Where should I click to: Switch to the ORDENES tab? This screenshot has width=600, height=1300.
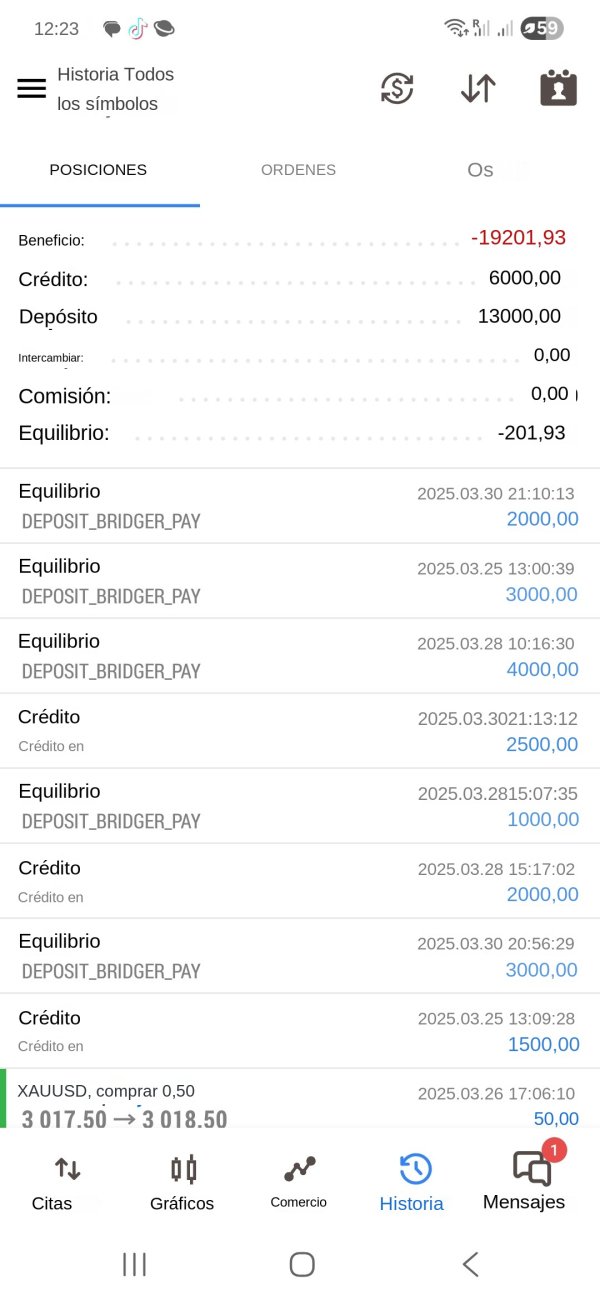[x=298, y=170]
